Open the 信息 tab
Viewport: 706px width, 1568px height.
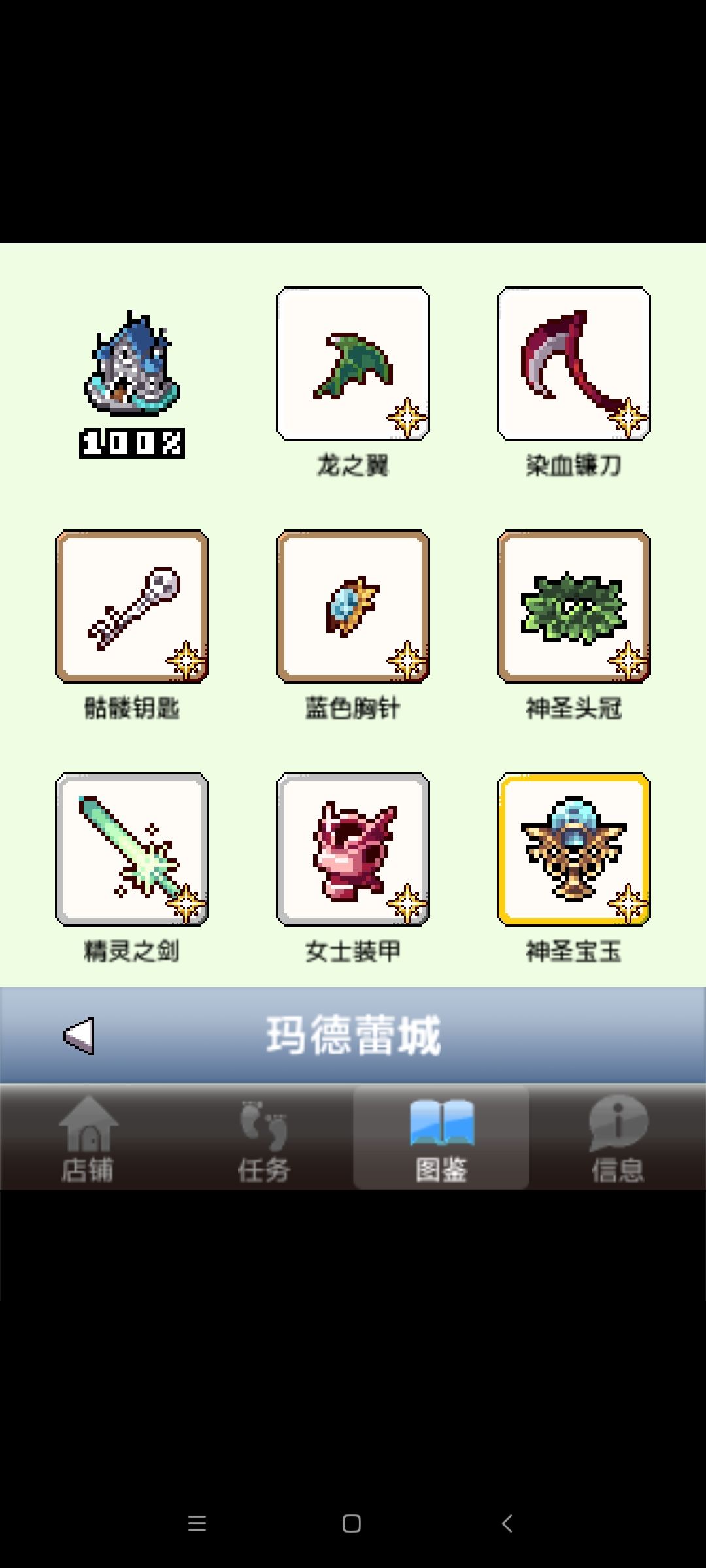(x=618, y=1138)
